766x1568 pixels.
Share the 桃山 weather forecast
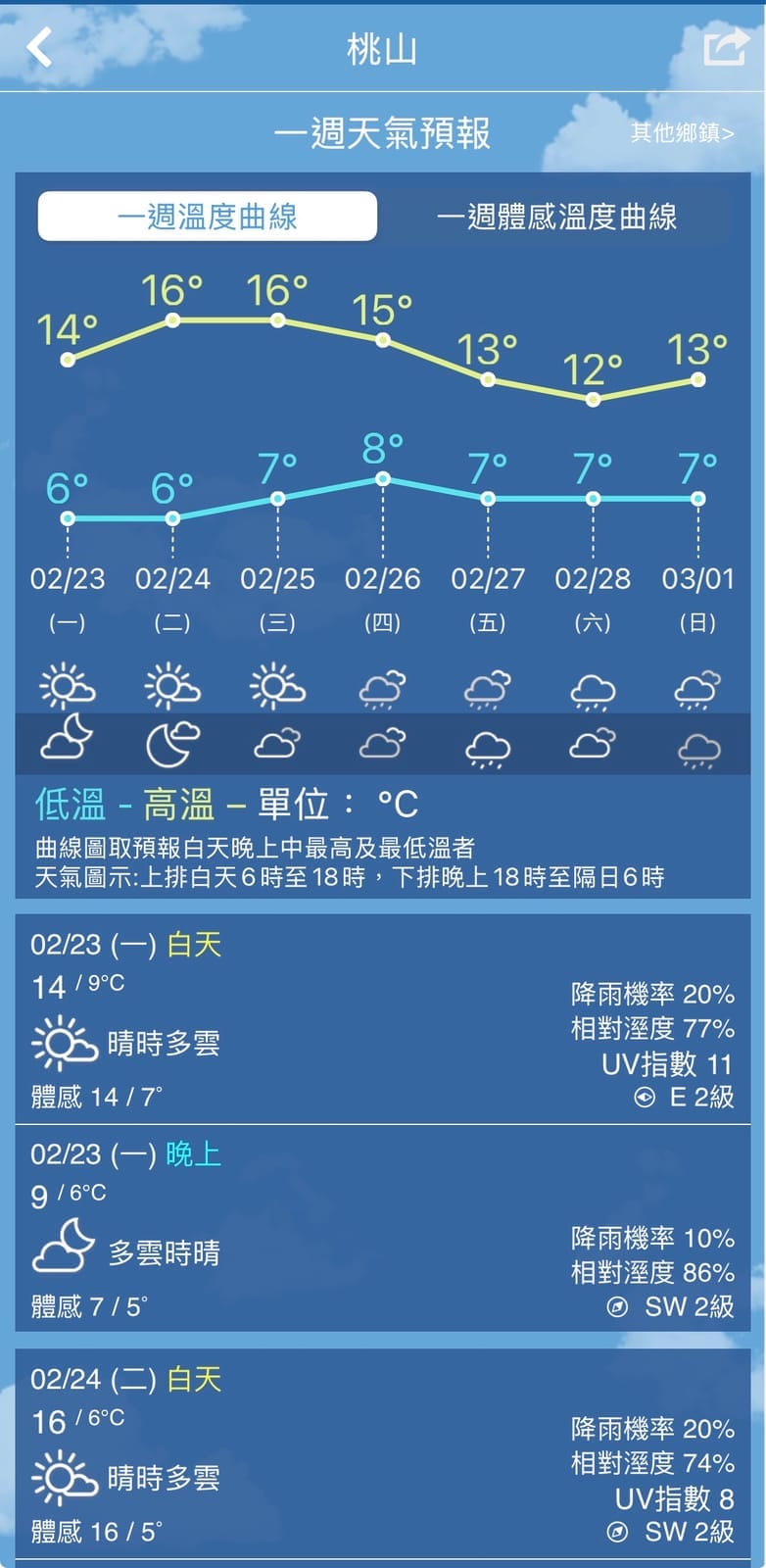tap(725, 47)
